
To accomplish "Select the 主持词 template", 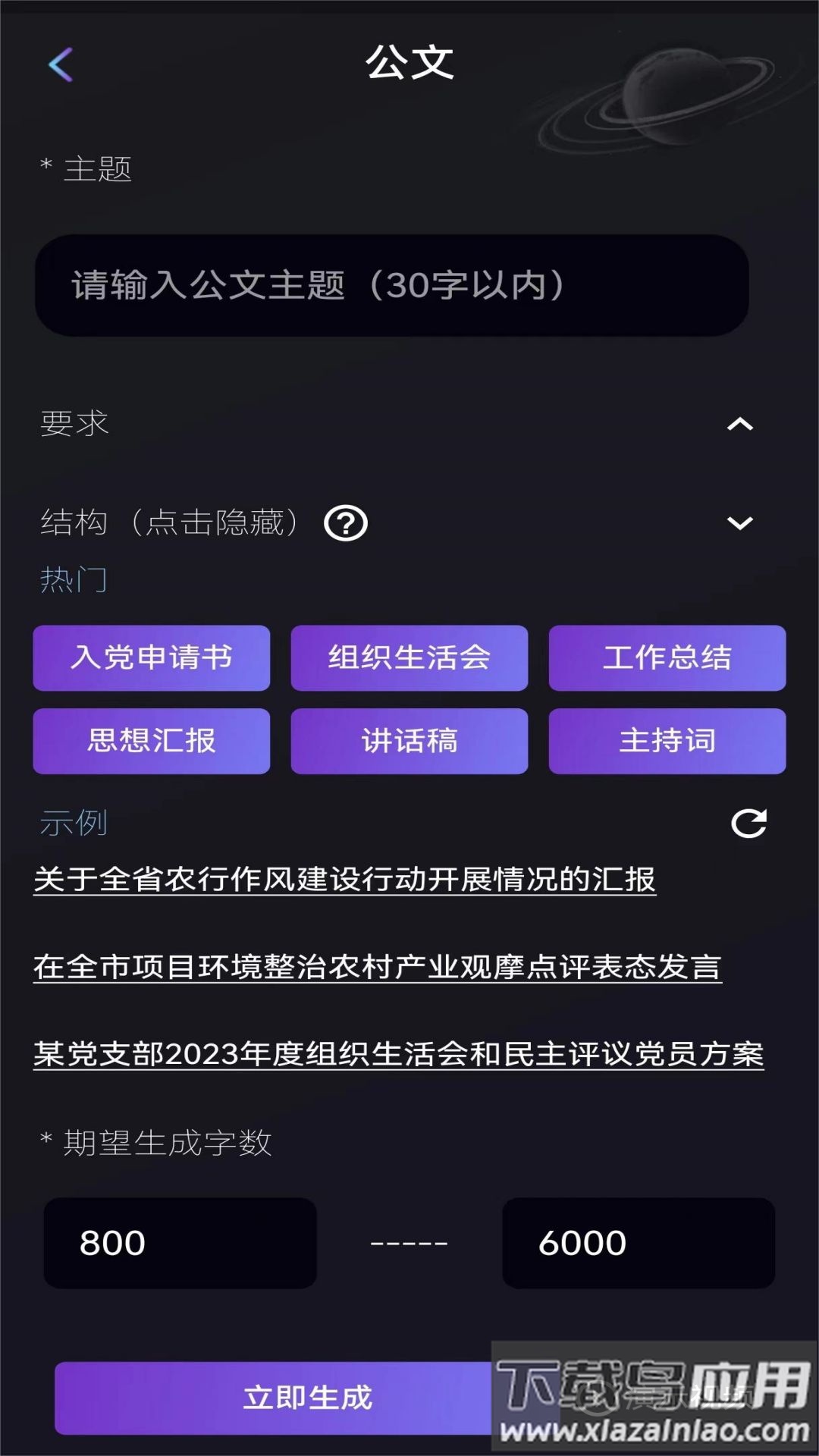I will (x=667, y=741).
